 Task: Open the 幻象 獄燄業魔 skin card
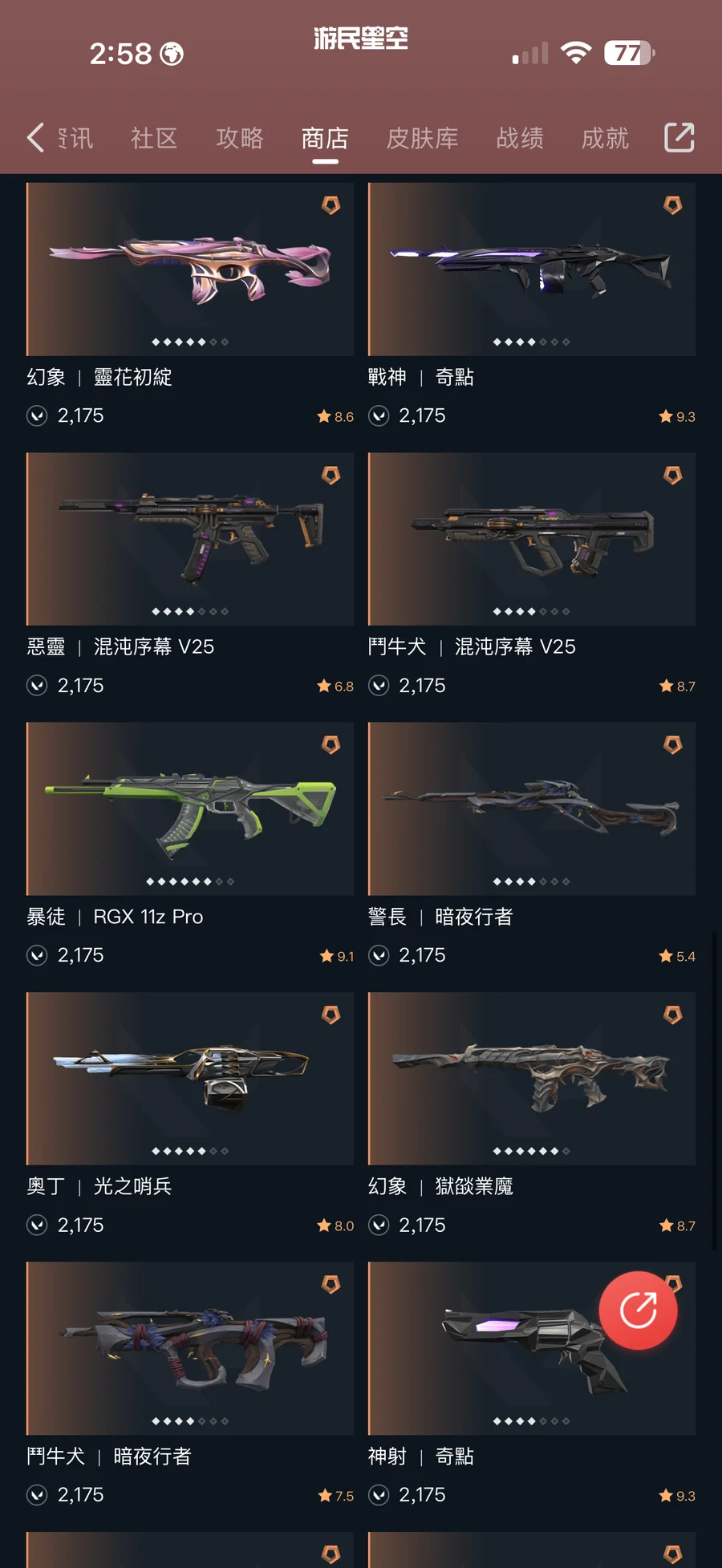(531, 1079)
